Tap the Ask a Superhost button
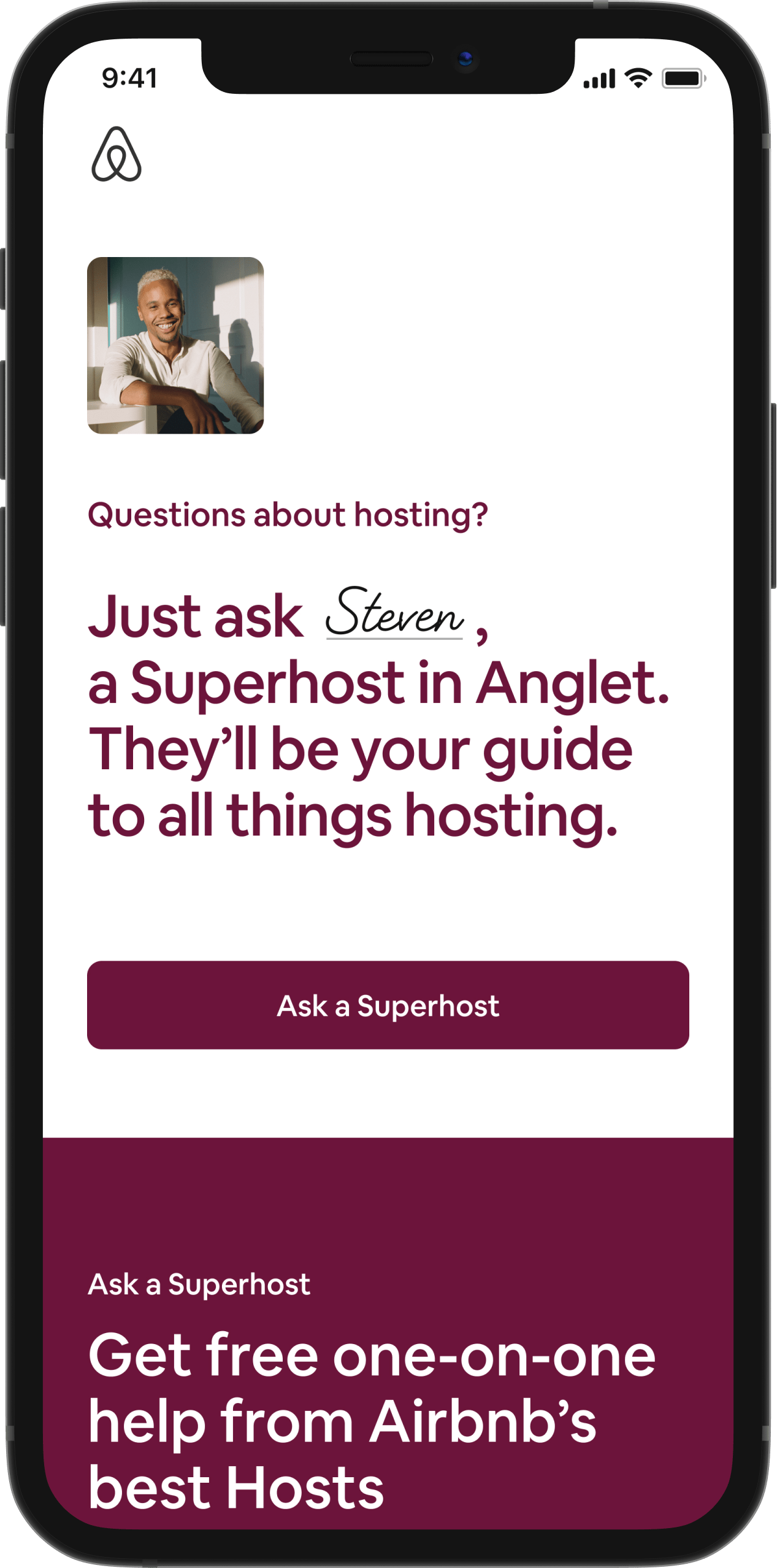Viewport: 777px width, 1568px height. pyautogui.click(x=388, y=1005)
